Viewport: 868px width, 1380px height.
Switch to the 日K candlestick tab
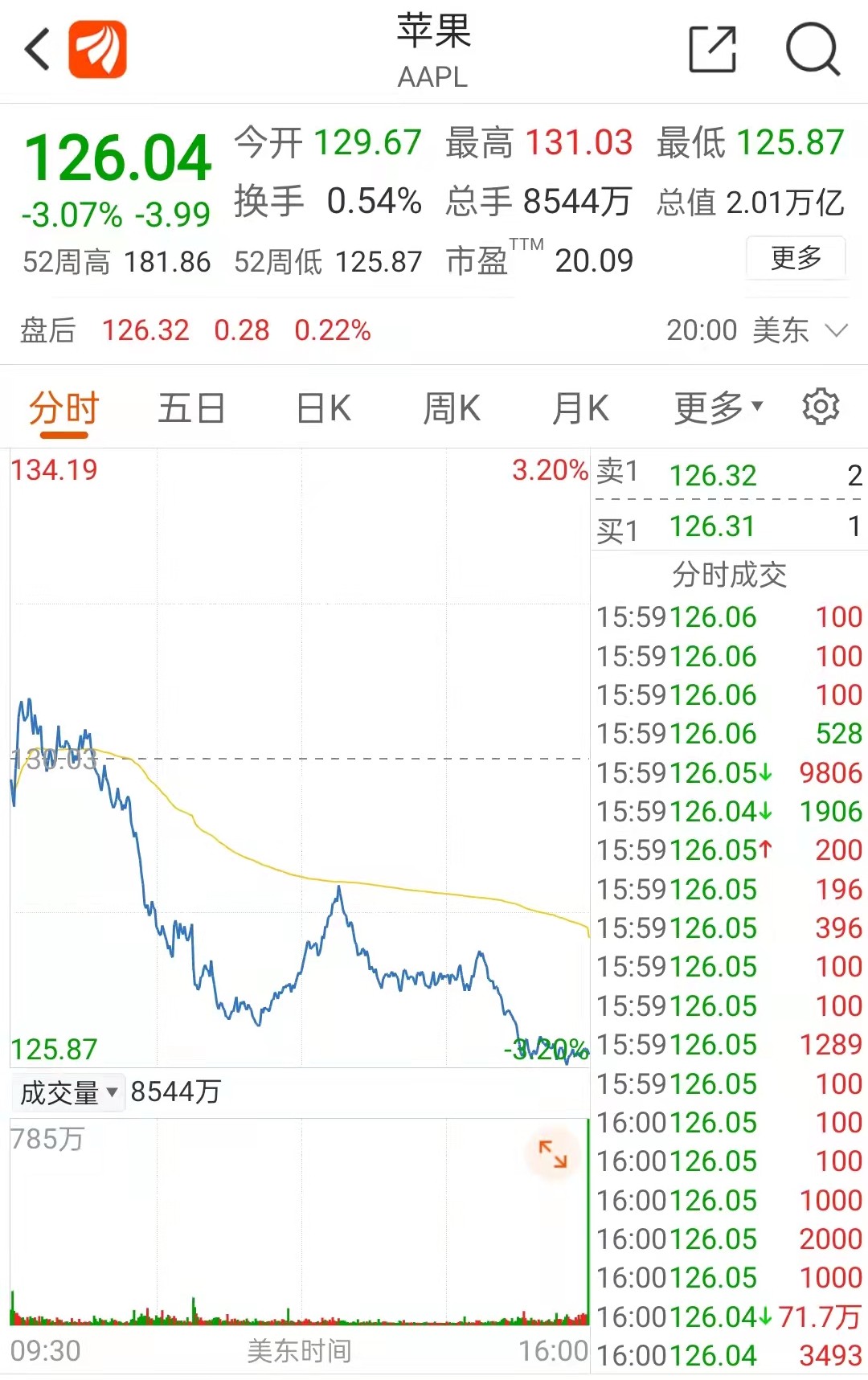(x=321, y=407)
